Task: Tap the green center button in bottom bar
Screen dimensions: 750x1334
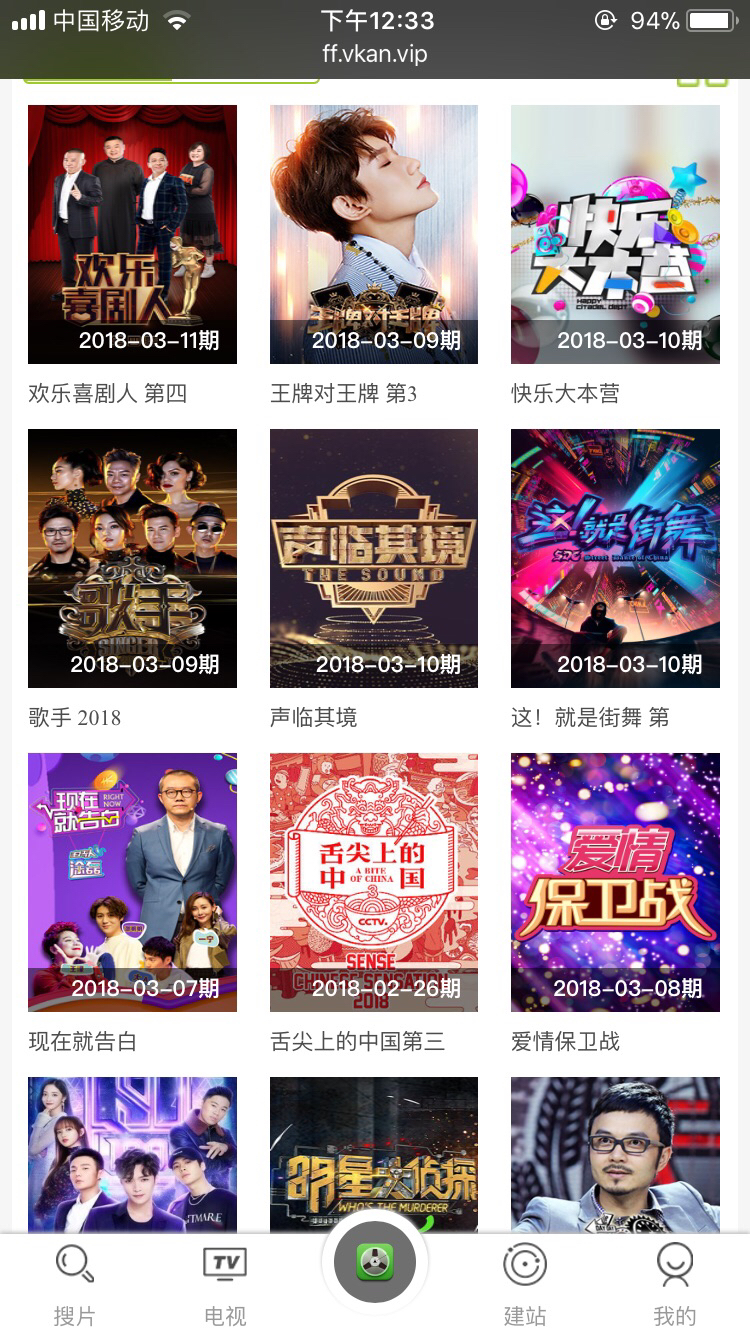Action: pyautogui.click(x=375, y=1262)
